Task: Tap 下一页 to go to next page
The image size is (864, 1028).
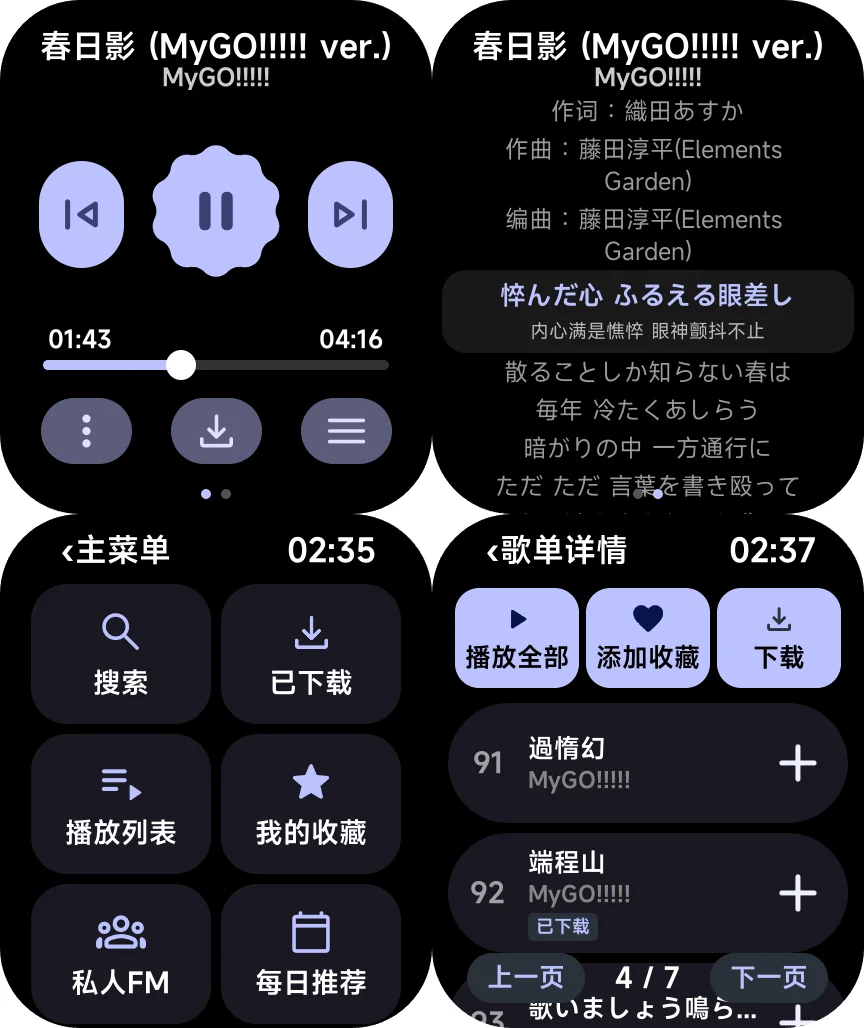Action: pos(769,978)
